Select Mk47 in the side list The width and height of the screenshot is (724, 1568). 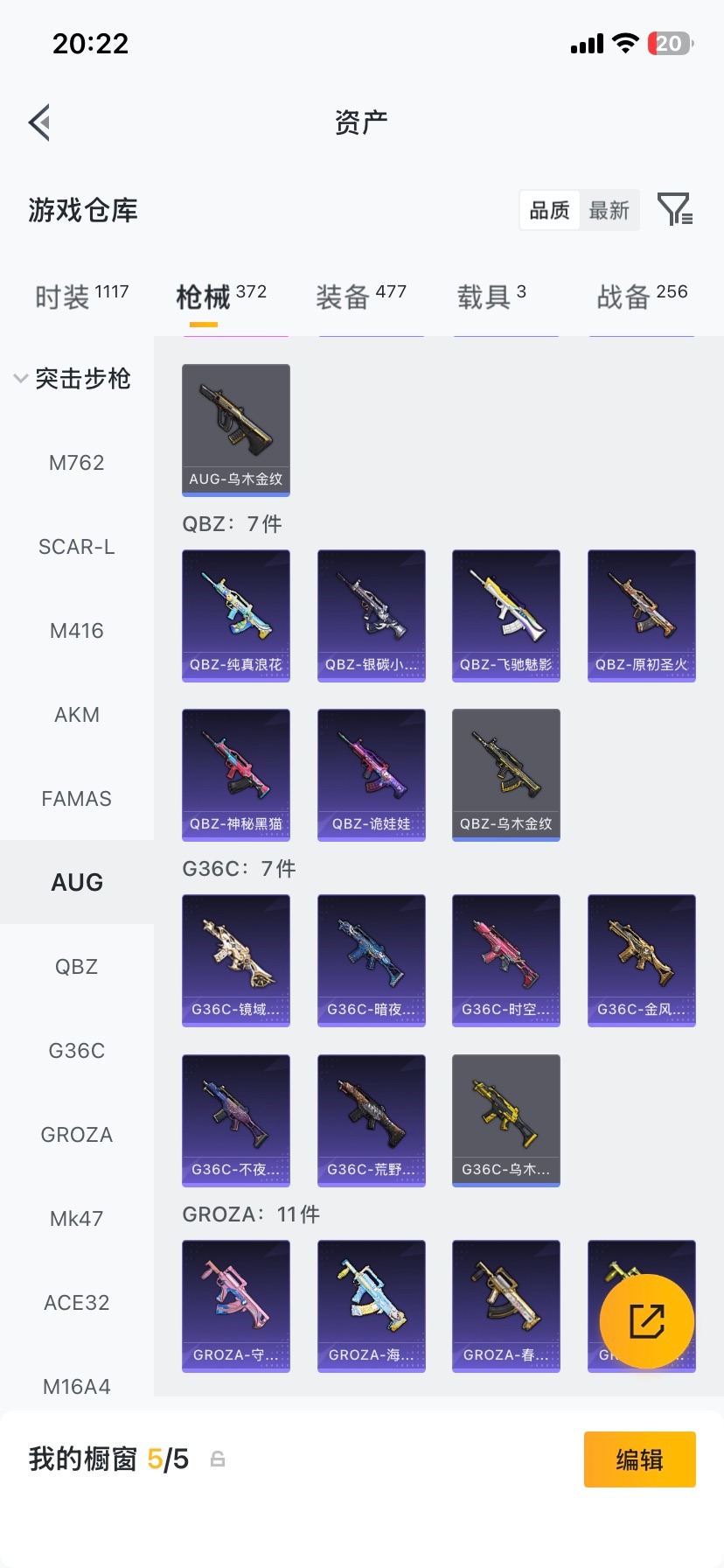click(x=77, y=1219)
